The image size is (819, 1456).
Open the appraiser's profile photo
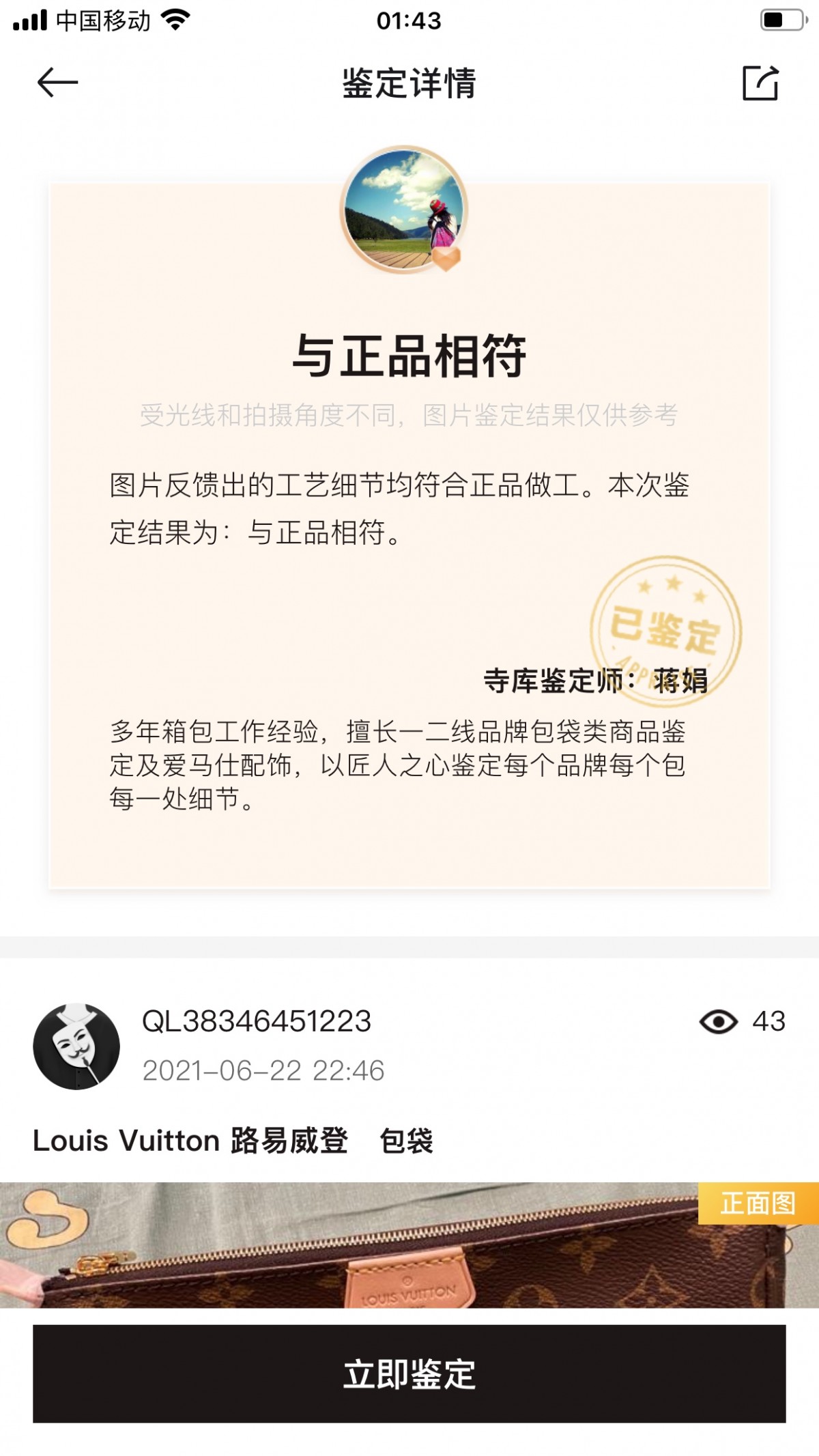[x=404, y=210]
